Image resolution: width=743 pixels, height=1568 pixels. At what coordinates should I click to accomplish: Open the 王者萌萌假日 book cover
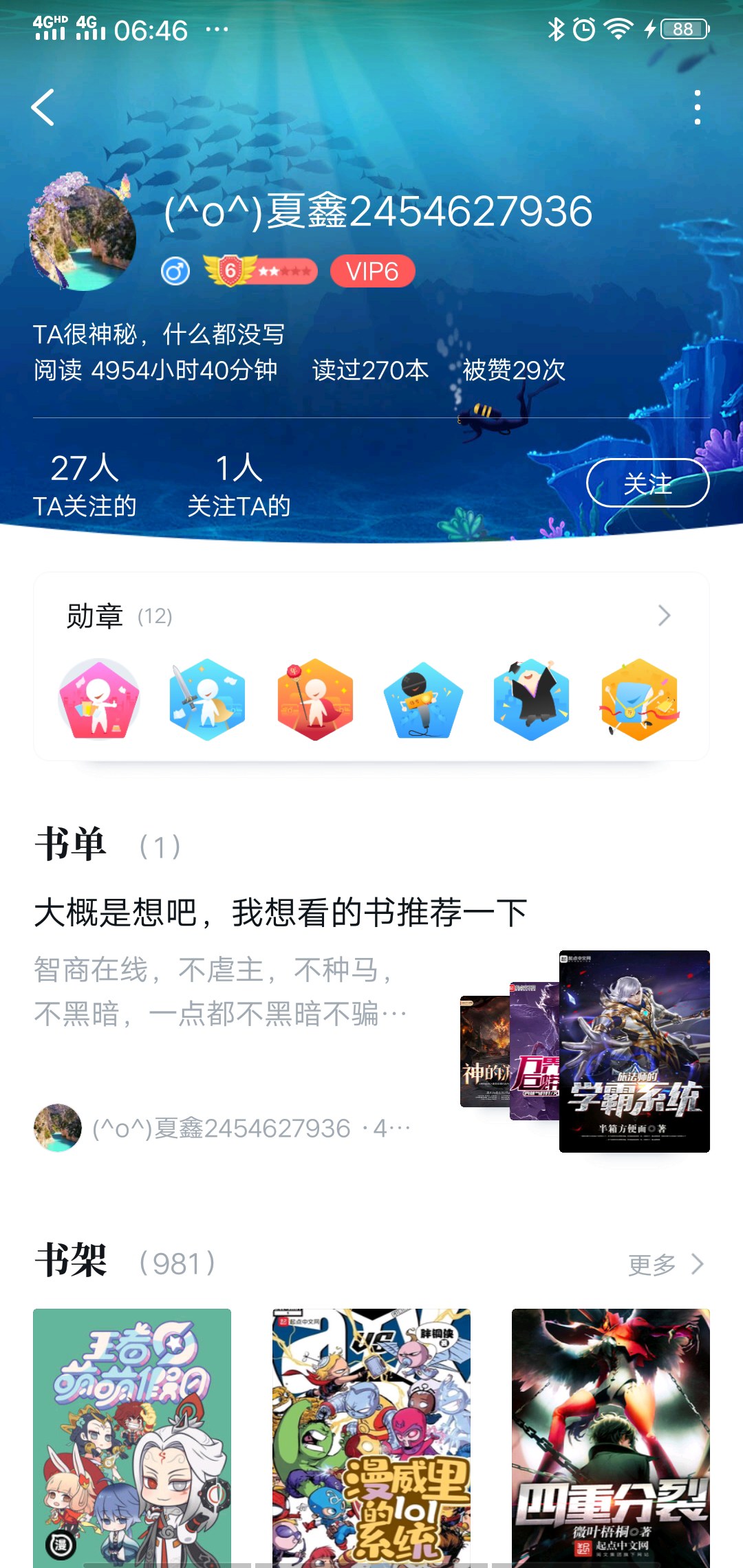(x=132, y=1436)
